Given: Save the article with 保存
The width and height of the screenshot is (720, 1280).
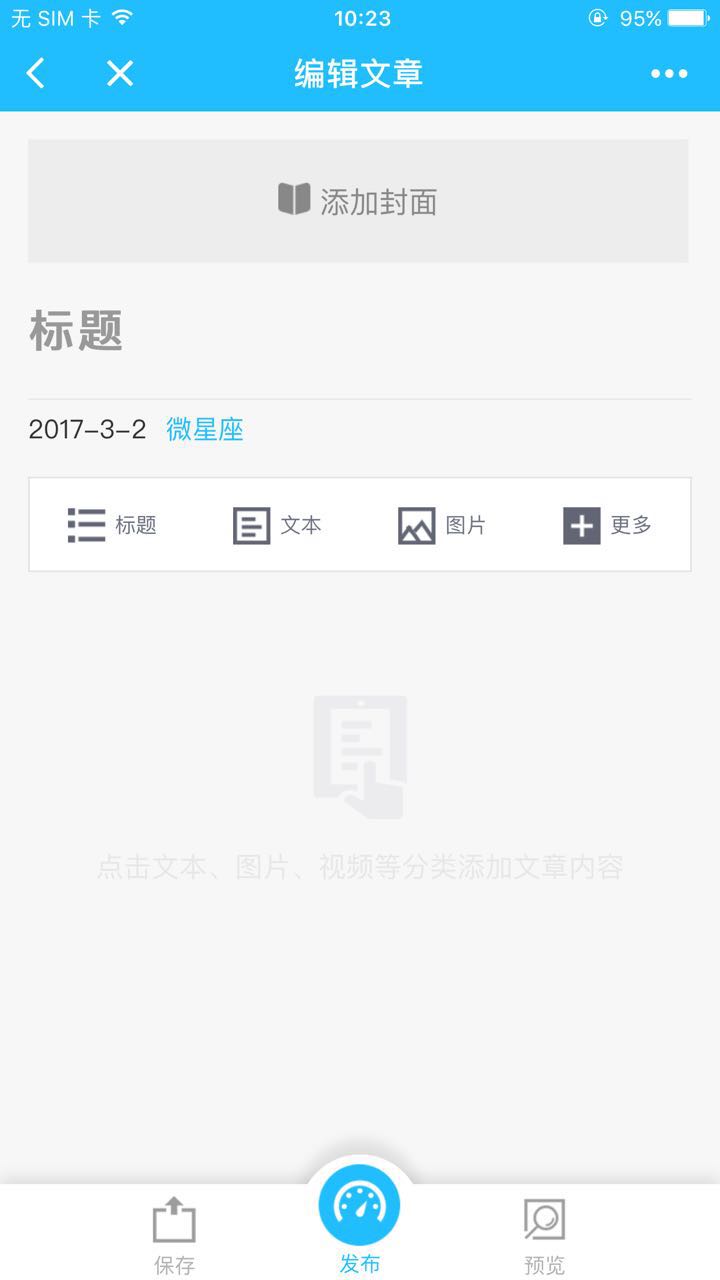Looking at the screenshot, I should pos(174,1233).
